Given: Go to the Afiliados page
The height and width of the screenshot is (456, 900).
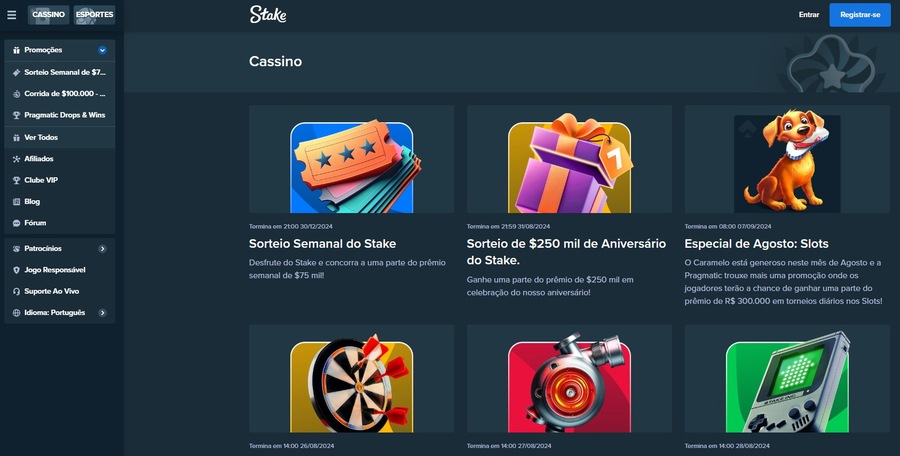Looking at the screenshot, I should [x=38, y=159].
